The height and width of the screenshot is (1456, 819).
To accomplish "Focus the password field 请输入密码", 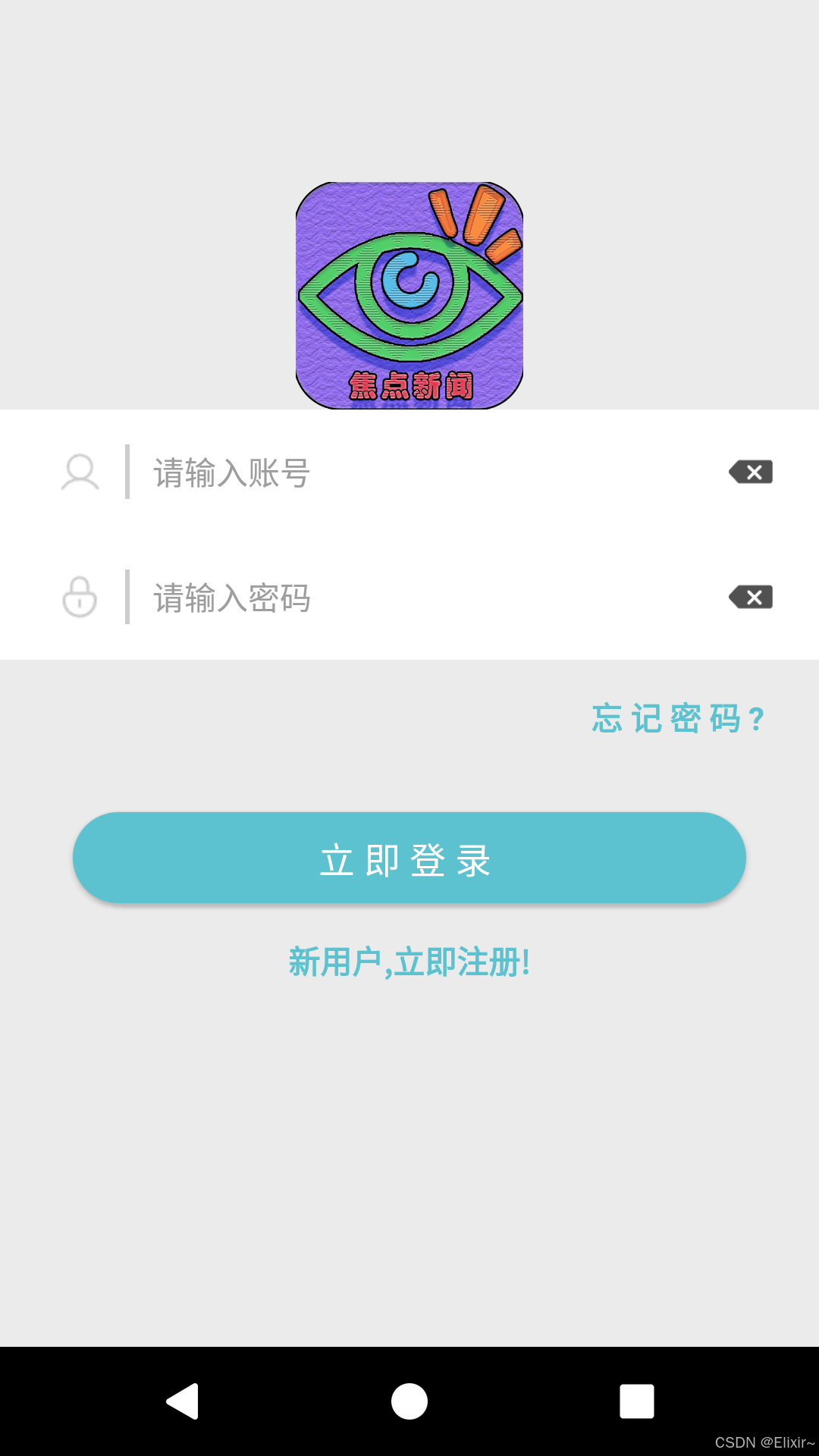I will pyautogui.click(x=425, y=598).
